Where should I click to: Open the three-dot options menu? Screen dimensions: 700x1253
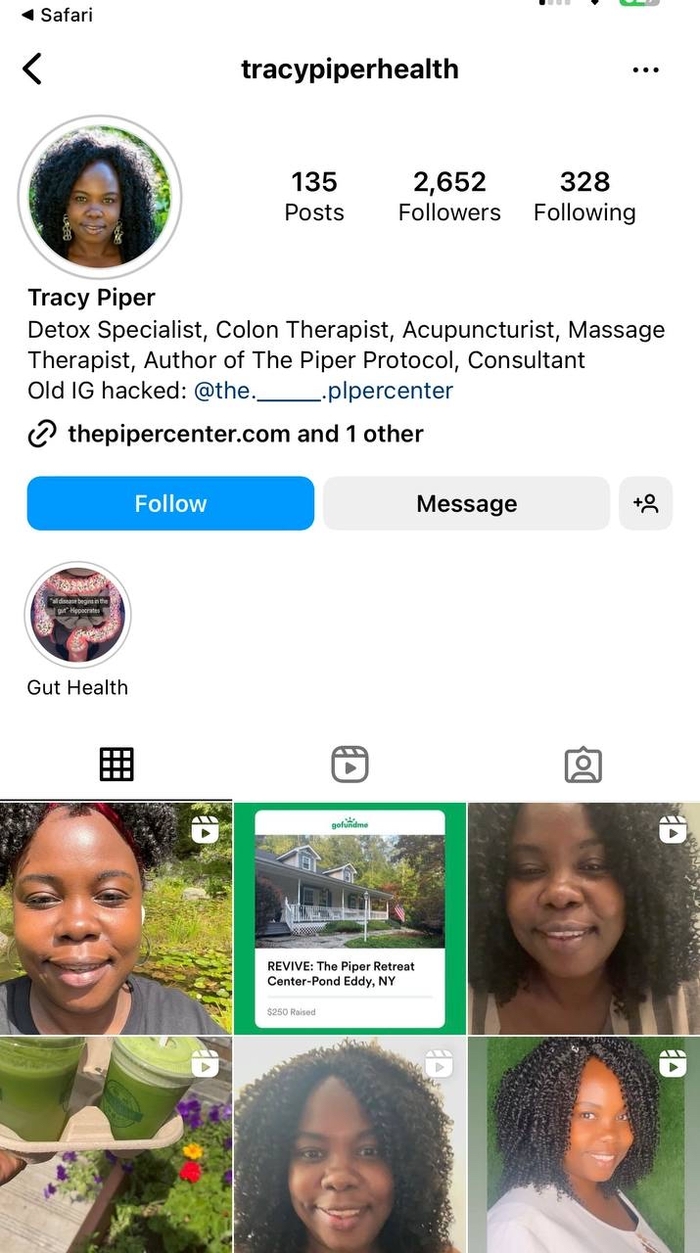coord(646,70)
